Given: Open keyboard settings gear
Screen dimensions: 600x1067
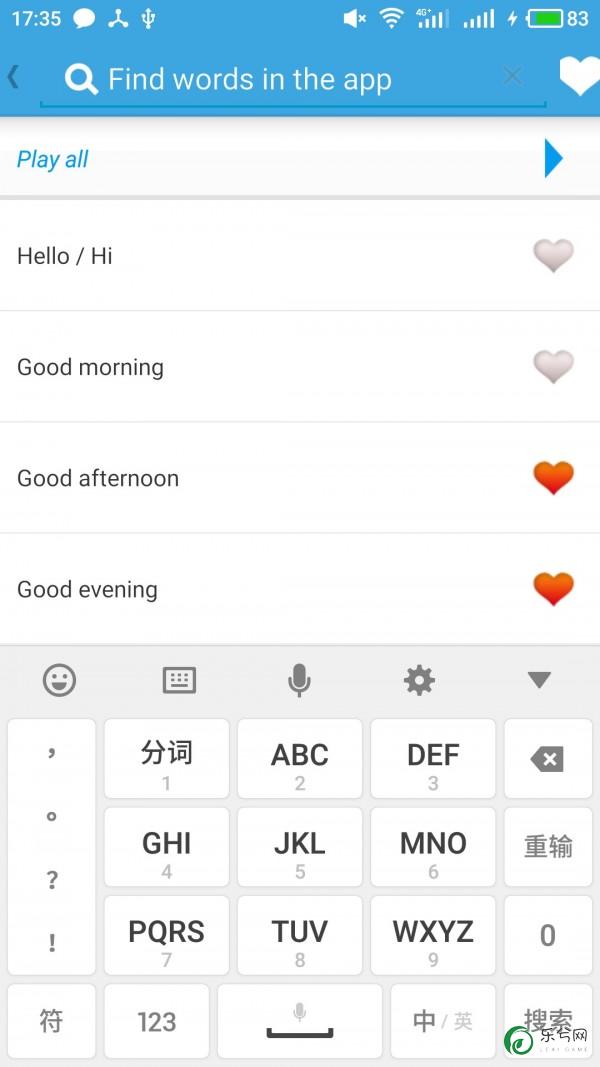Looking at the screenshot, I should pos(419,680).
